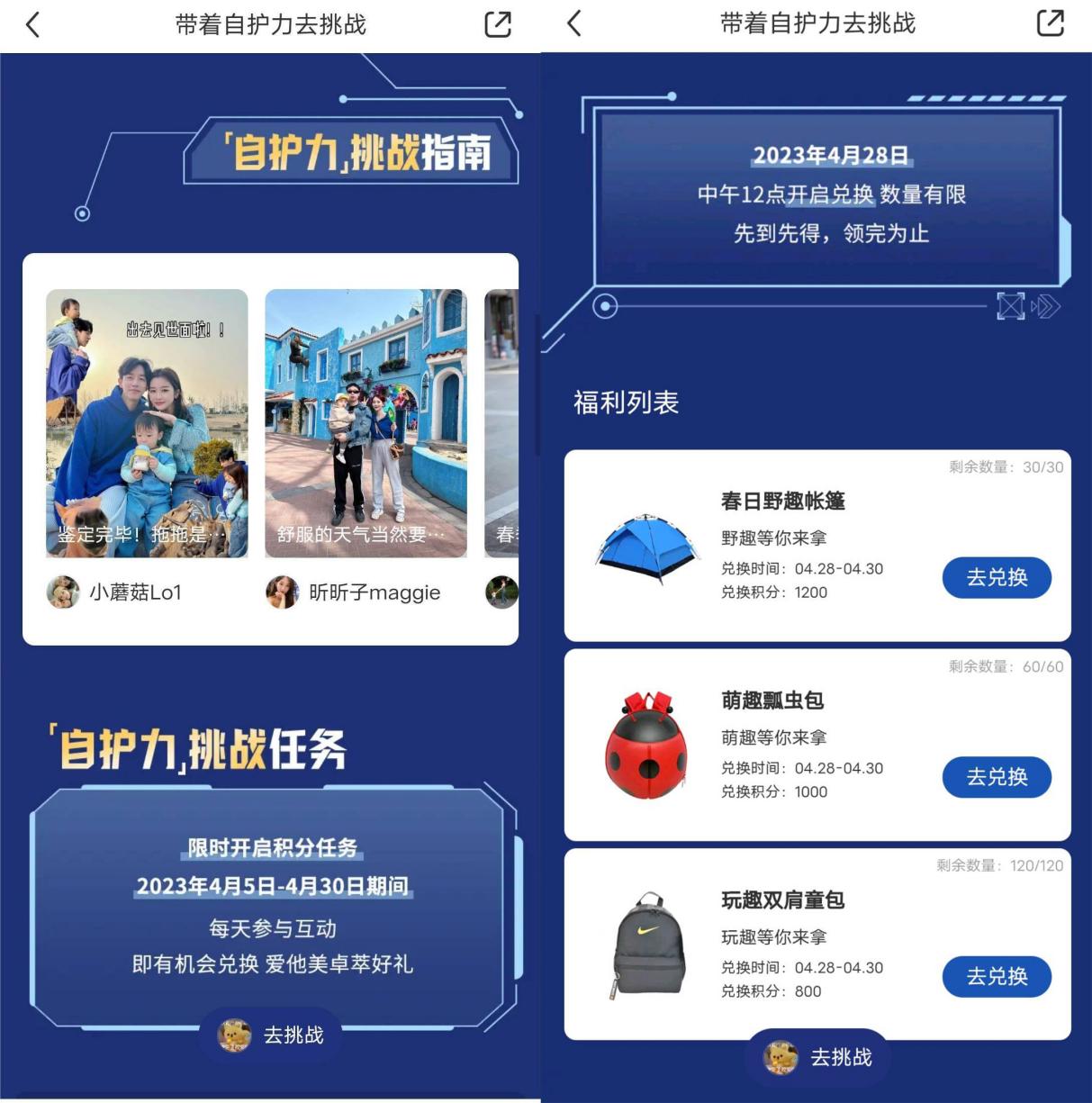Redeem the 春日野趣帐篷 tent with 去兑换
Image resolution: width=1092 pixels, height=1103 pixels.
pyautogui.click(x=997, y=578)
